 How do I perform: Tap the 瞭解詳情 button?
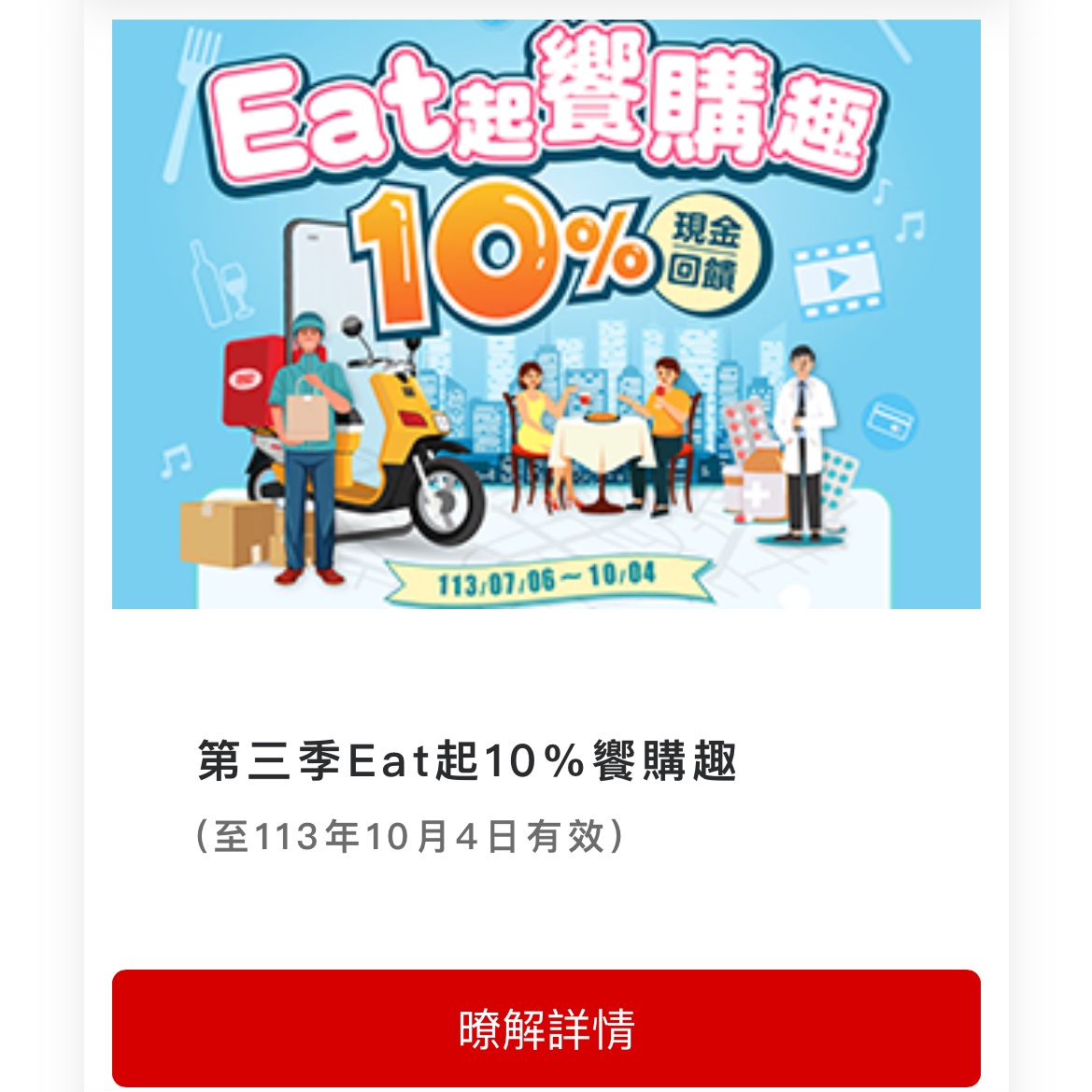546,1028
